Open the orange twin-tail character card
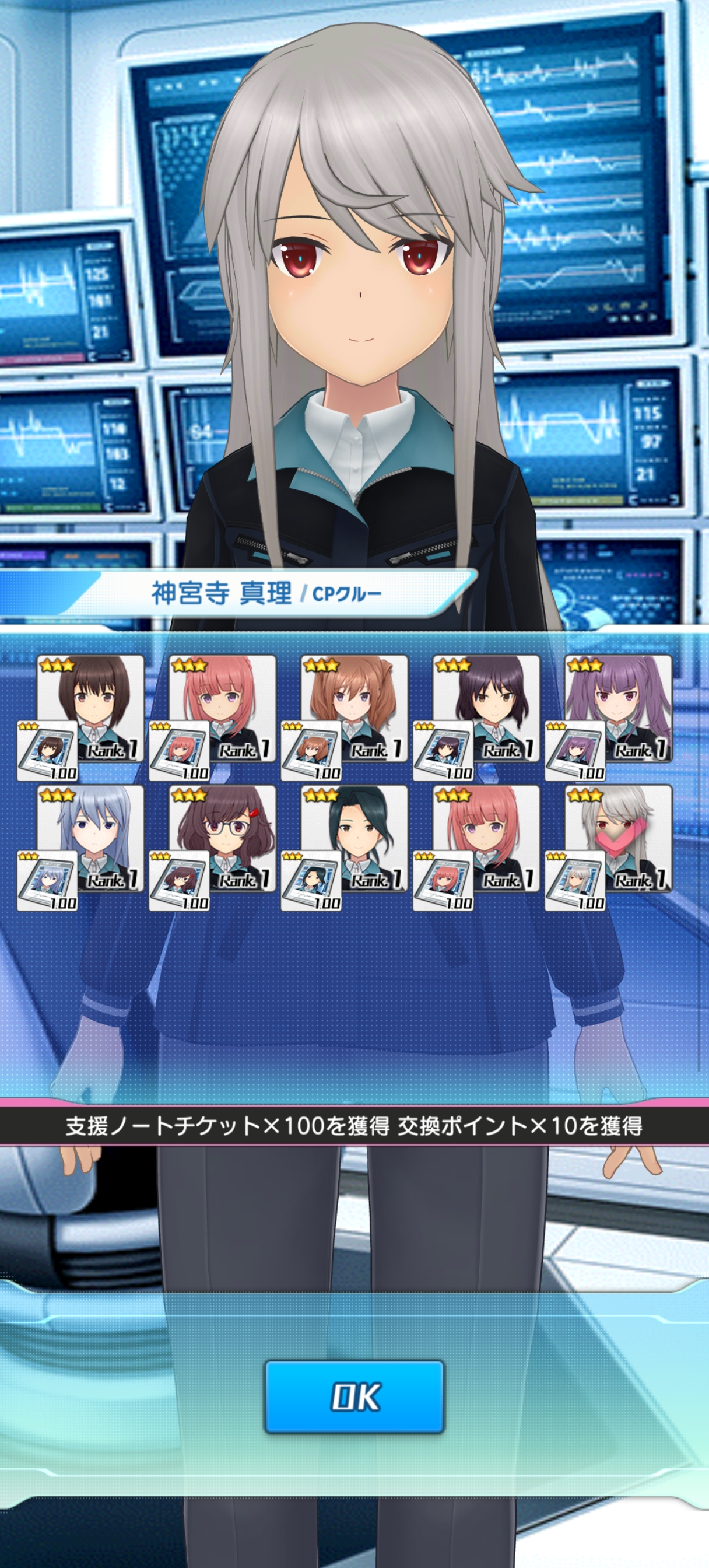 point(355,709)
